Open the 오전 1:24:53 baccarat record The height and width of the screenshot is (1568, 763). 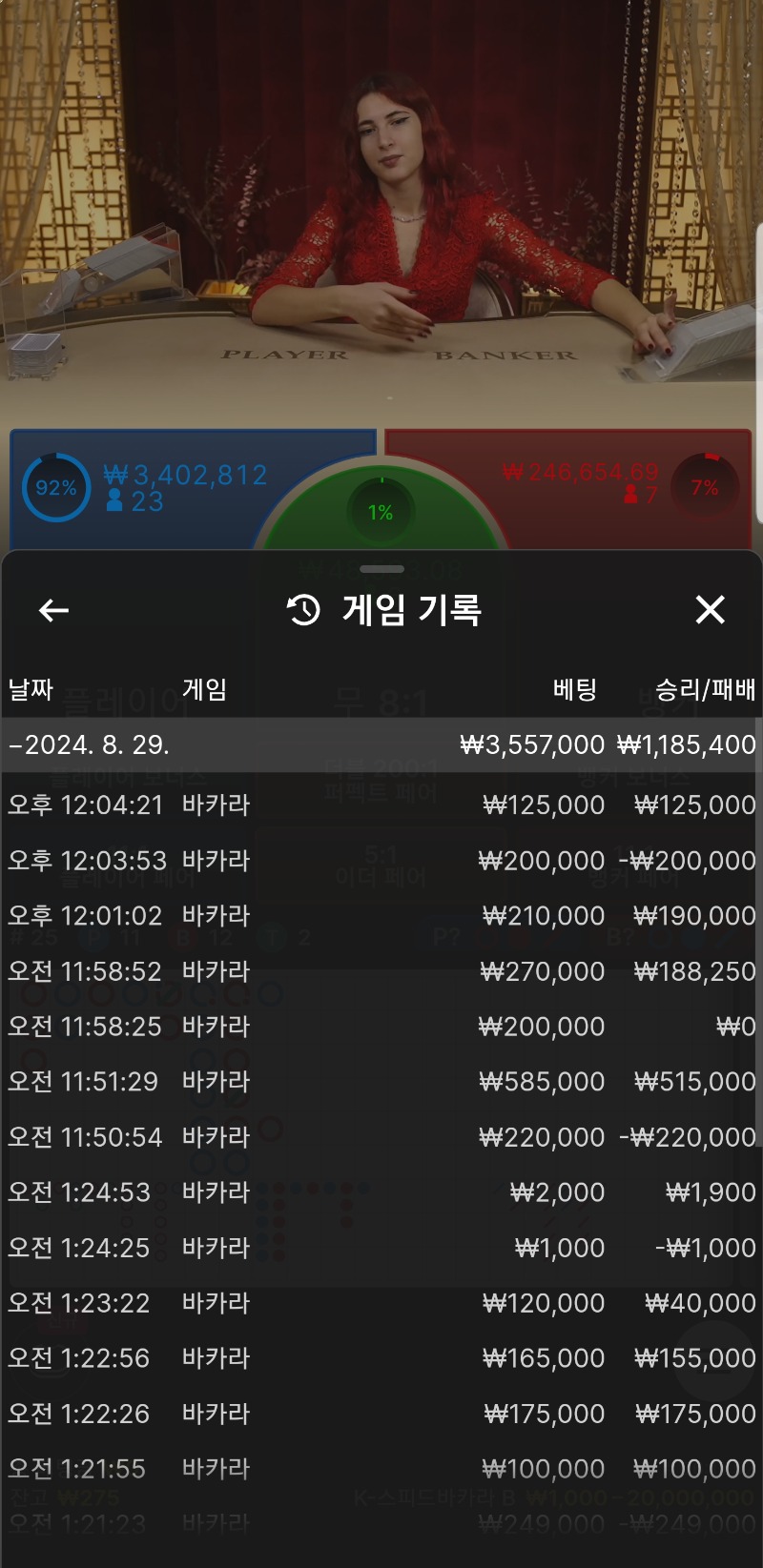[x=381, y=1192]
